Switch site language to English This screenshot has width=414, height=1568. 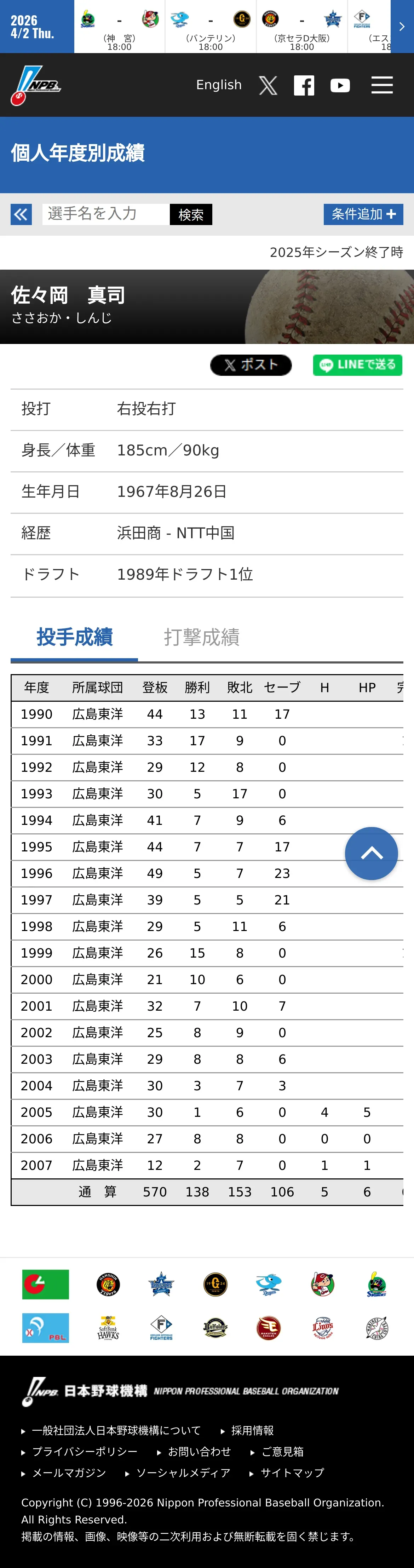219,85
